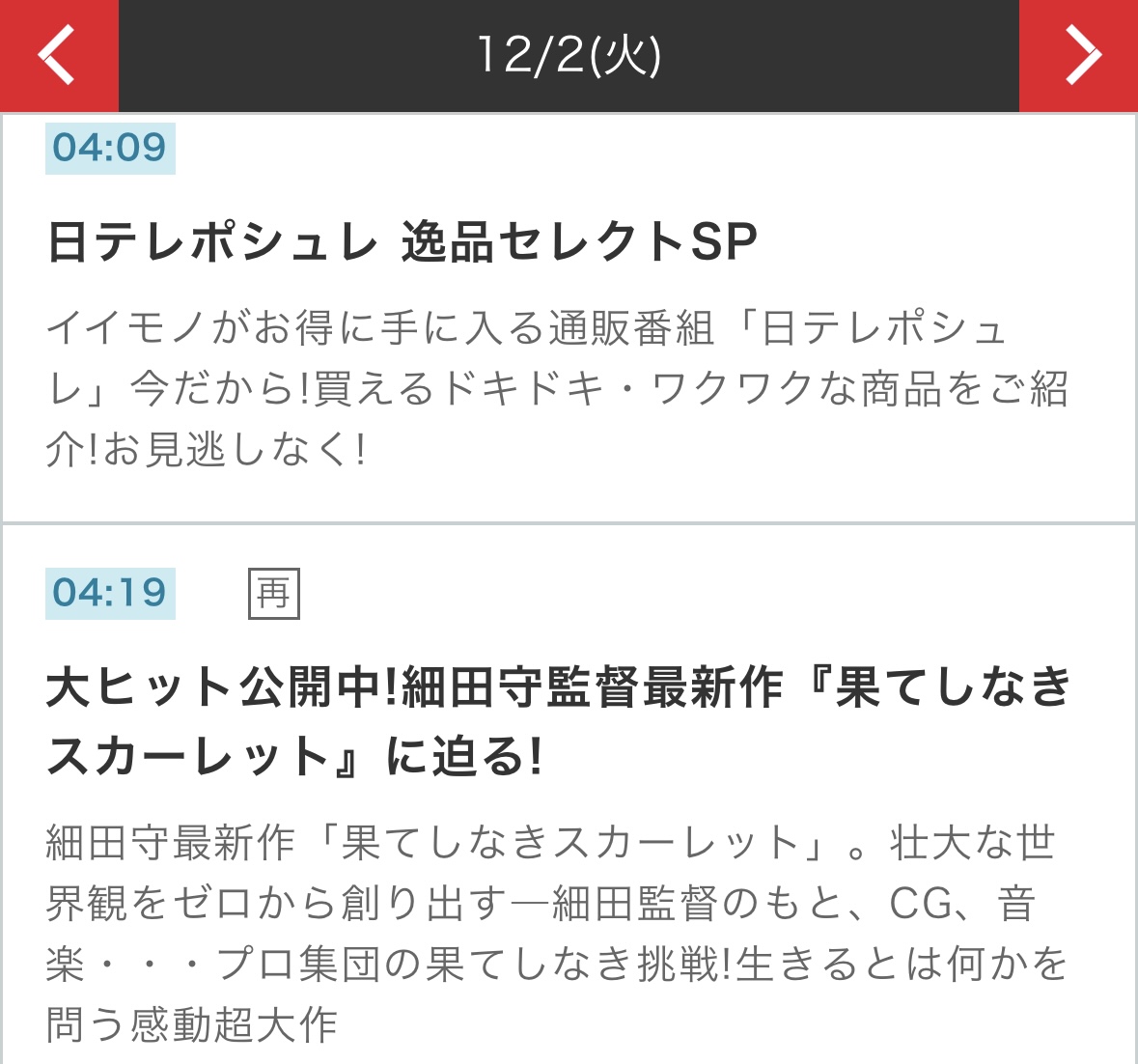Go to the previous day's schedule

click(x=58, y=55)
